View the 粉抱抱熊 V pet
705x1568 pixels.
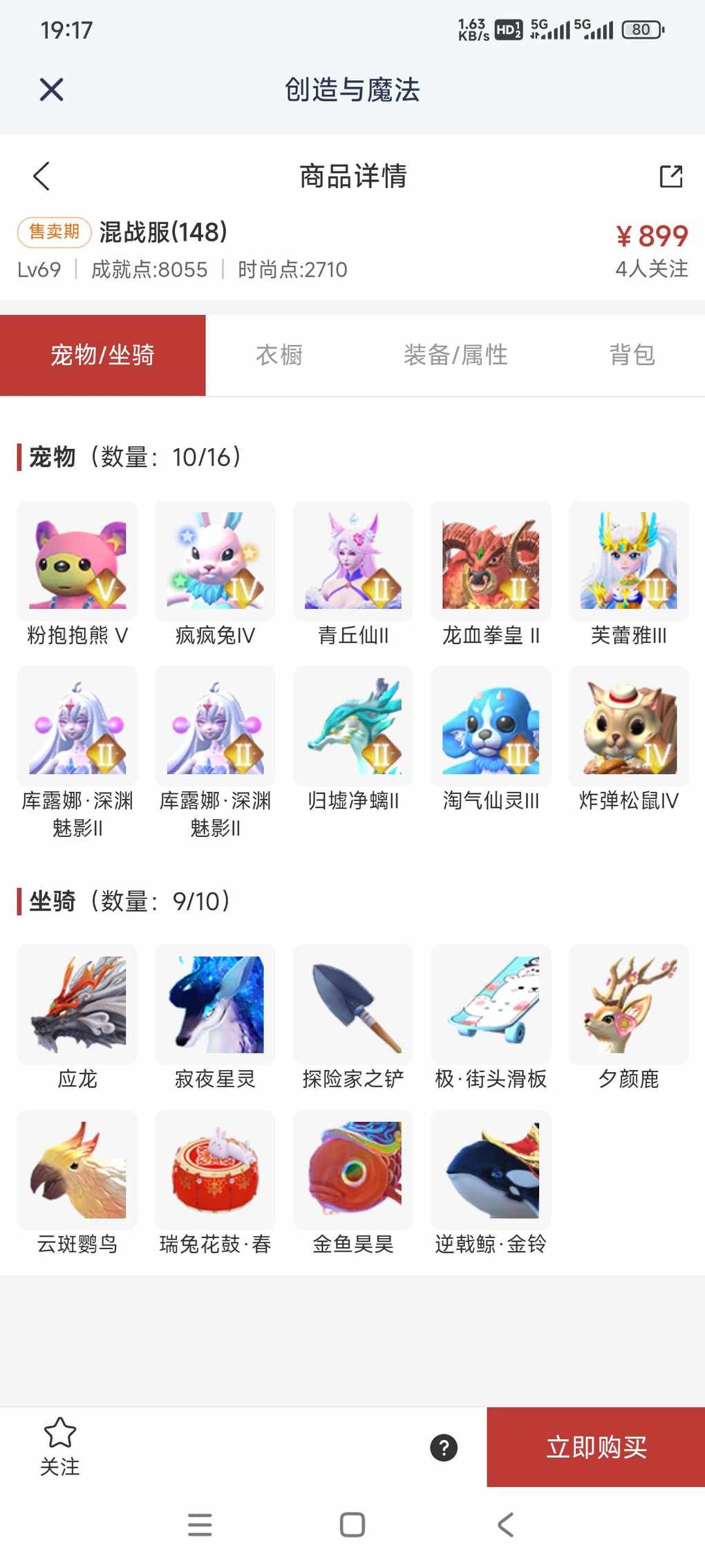tap(77, 562)
